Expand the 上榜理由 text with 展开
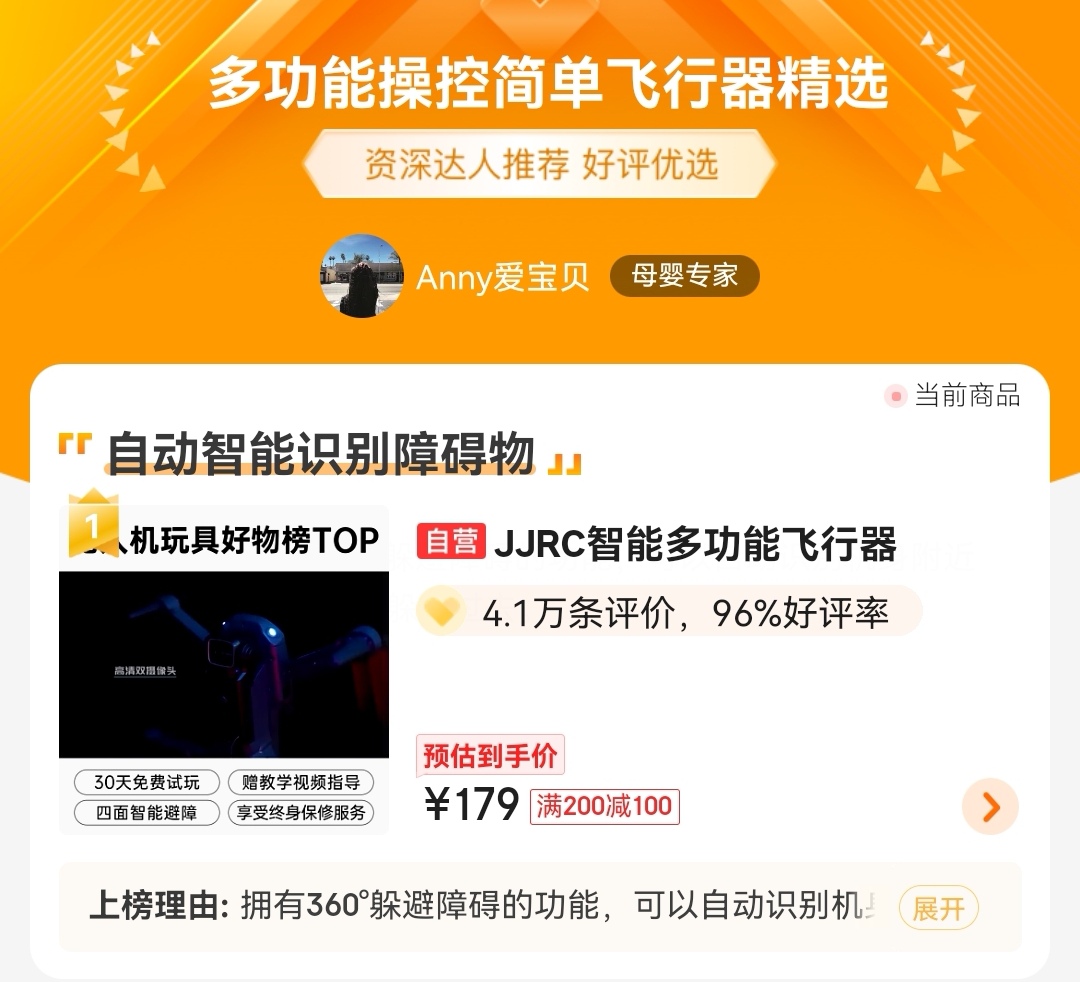The height and width of the screenshot is (982, 1080). (x=938, y=908)
